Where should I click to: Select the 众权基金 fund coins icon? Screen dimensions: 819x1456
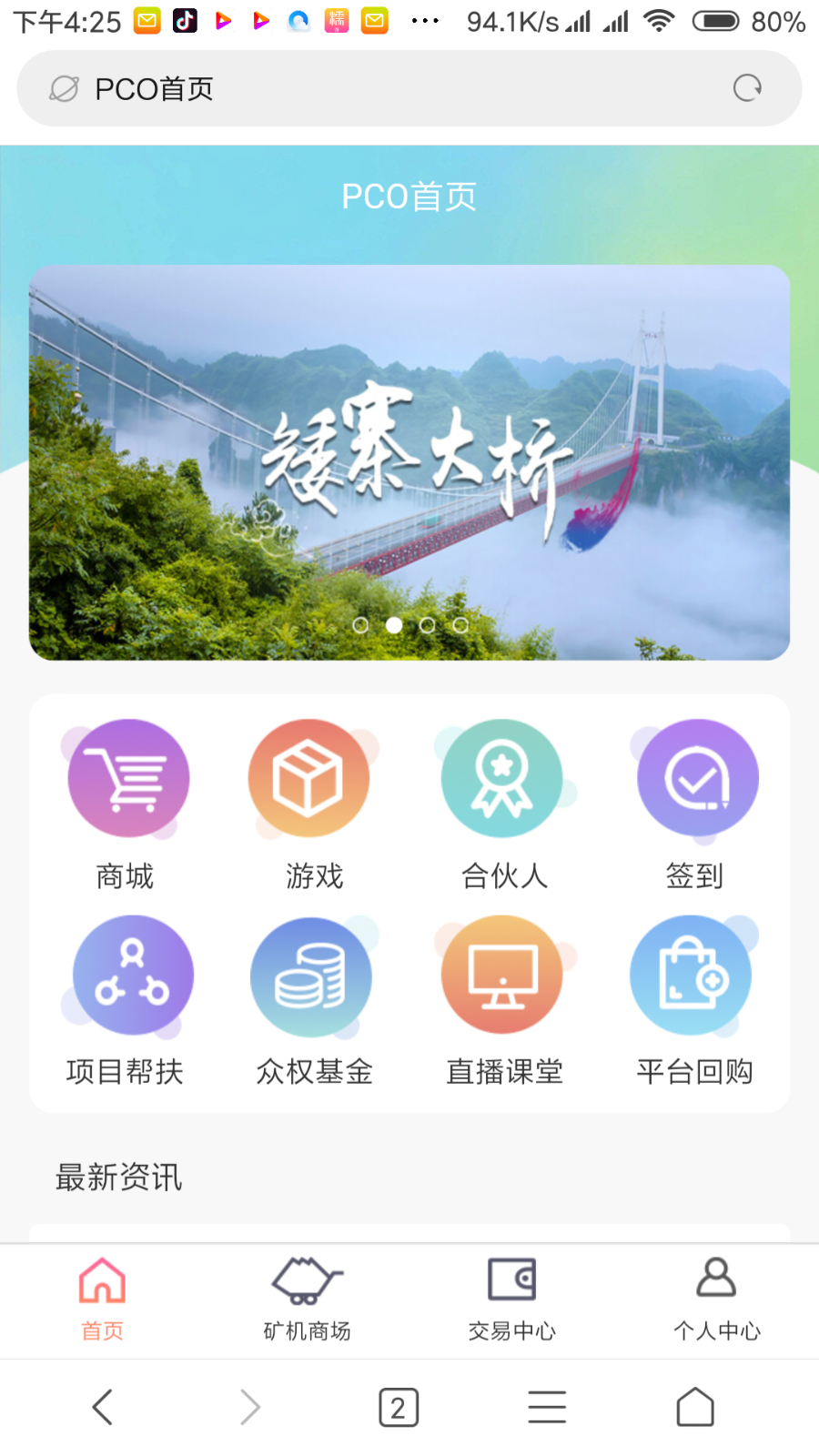pyautogui.click(x=313, y=974)
